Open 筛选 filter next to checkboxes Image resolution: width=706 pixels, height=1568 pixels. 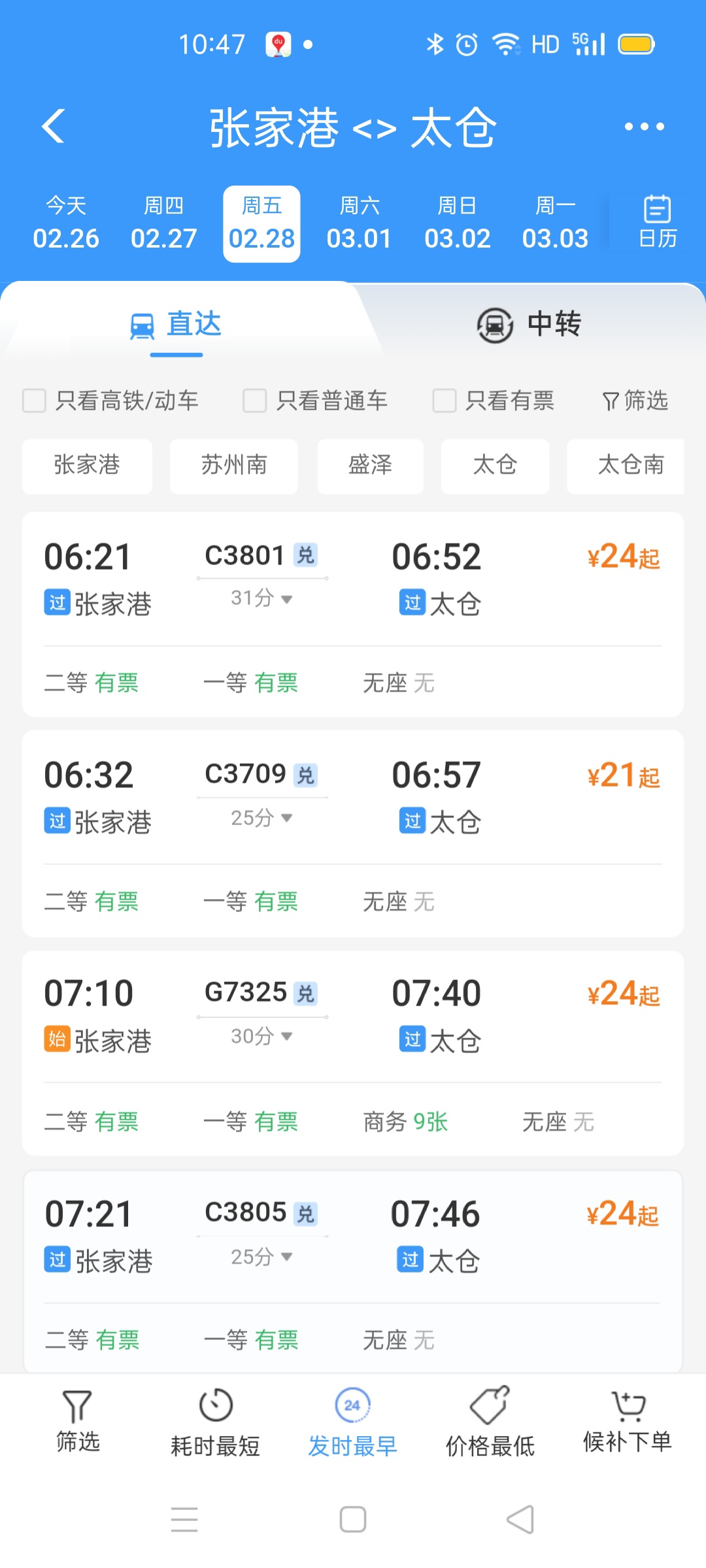tap(635, 400)
